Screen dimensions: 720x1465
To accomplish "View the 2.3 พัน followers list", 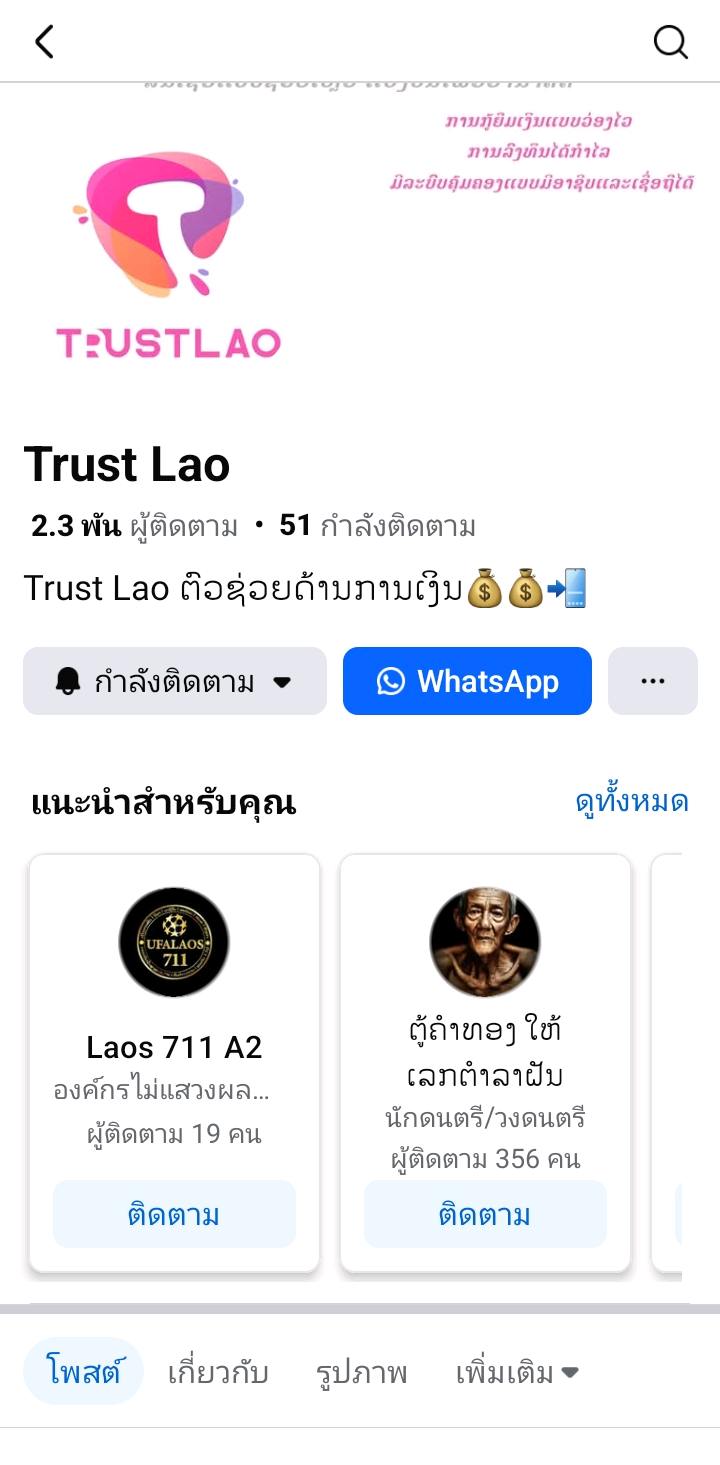I will click(x=134, y=526).
